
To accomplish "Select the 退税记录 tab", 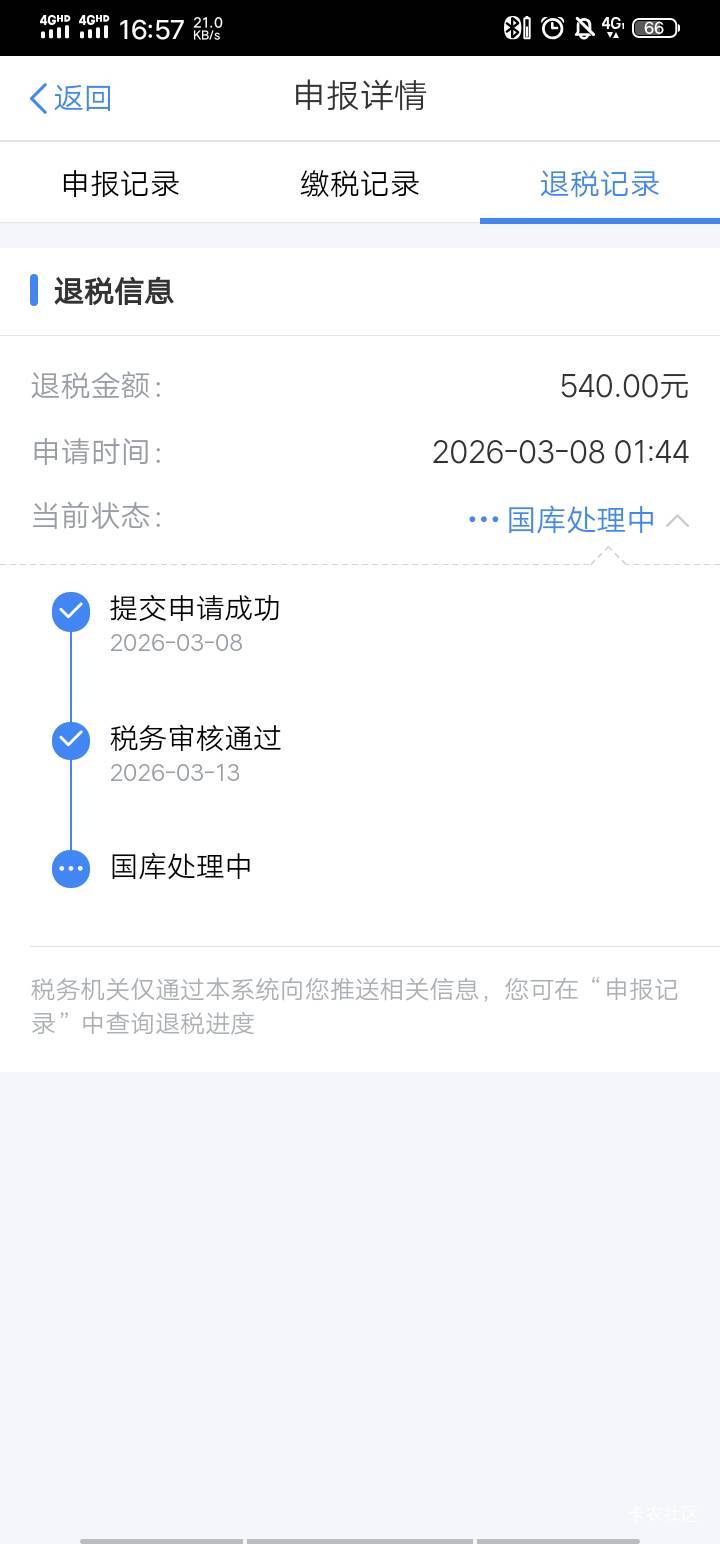I will click(599, 184).
